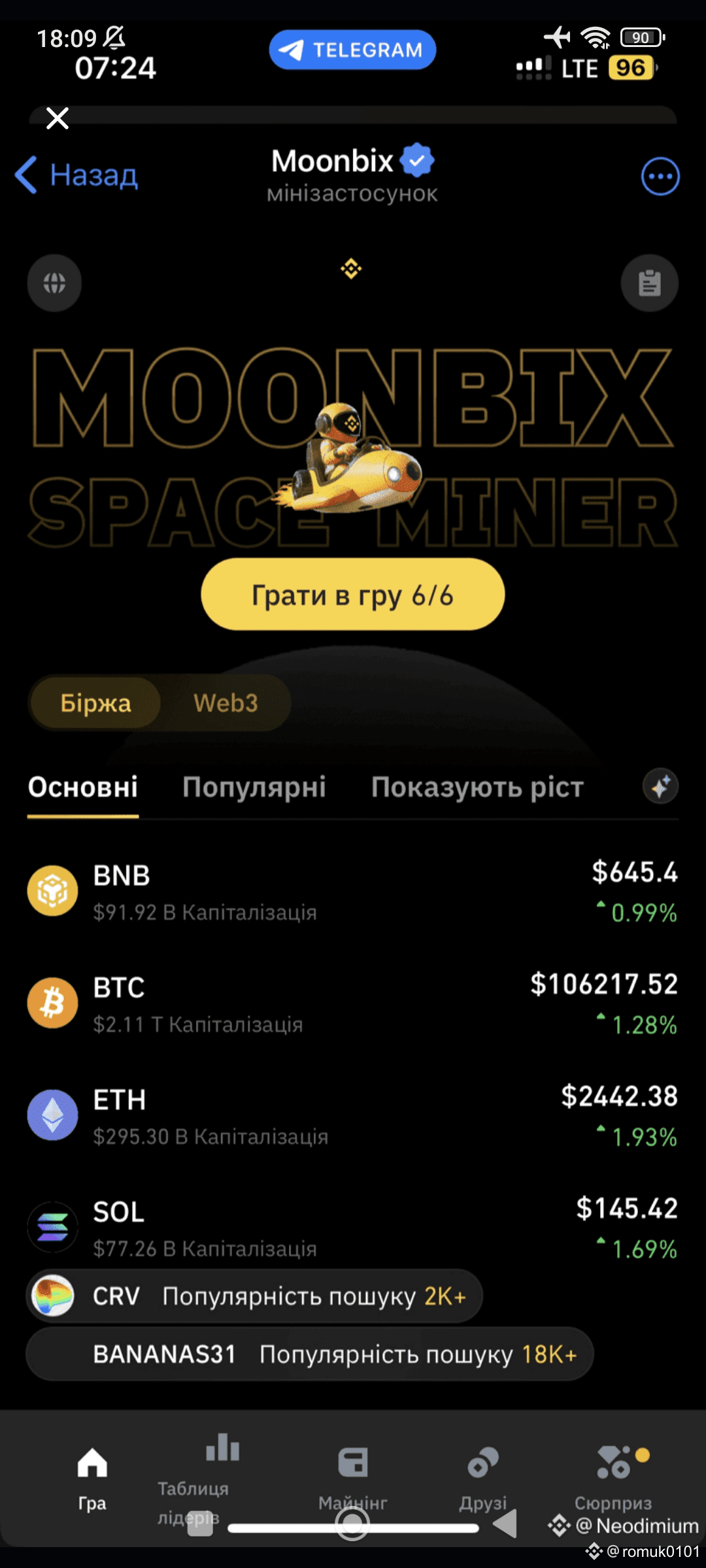Open the BTC coin row
Viewport: 706px width, 1568px height.
(x=352, y=1004)
